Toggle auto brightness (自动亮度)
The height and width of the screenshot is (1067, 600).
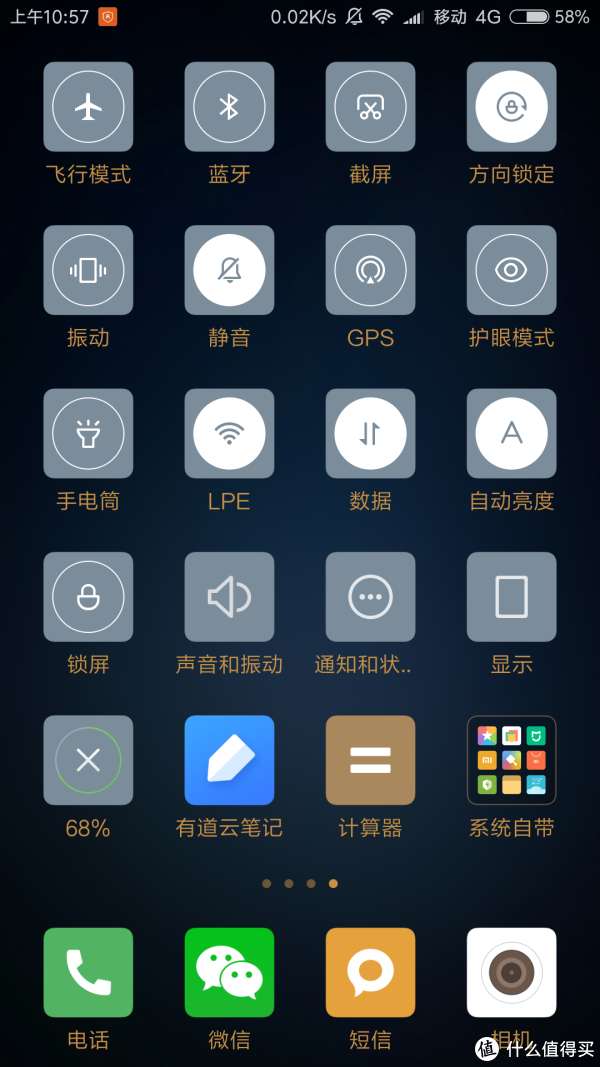click(511, 433)
